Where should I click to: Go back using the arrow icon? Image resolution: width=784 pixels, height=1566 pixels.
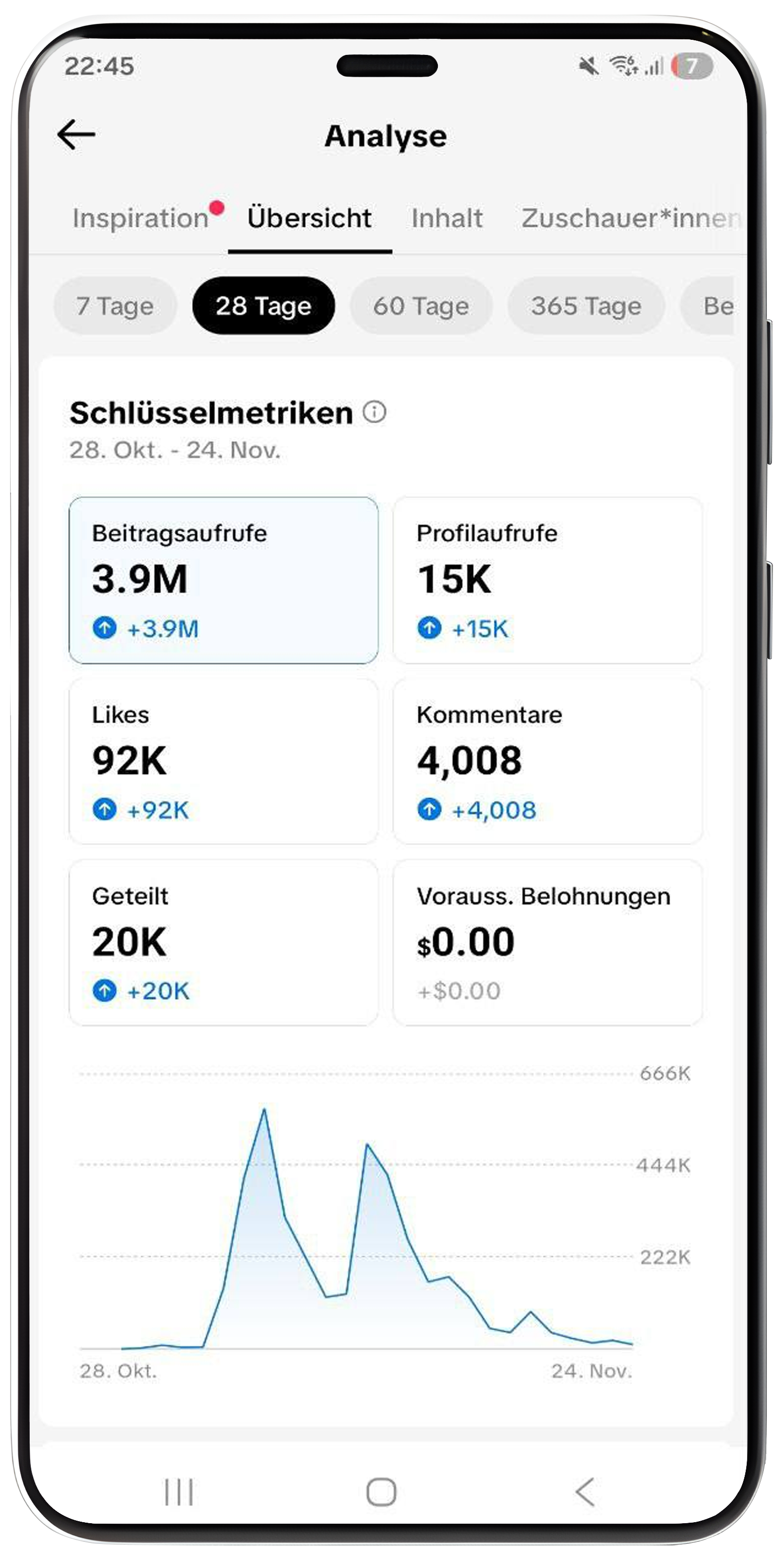click(77, 135)
